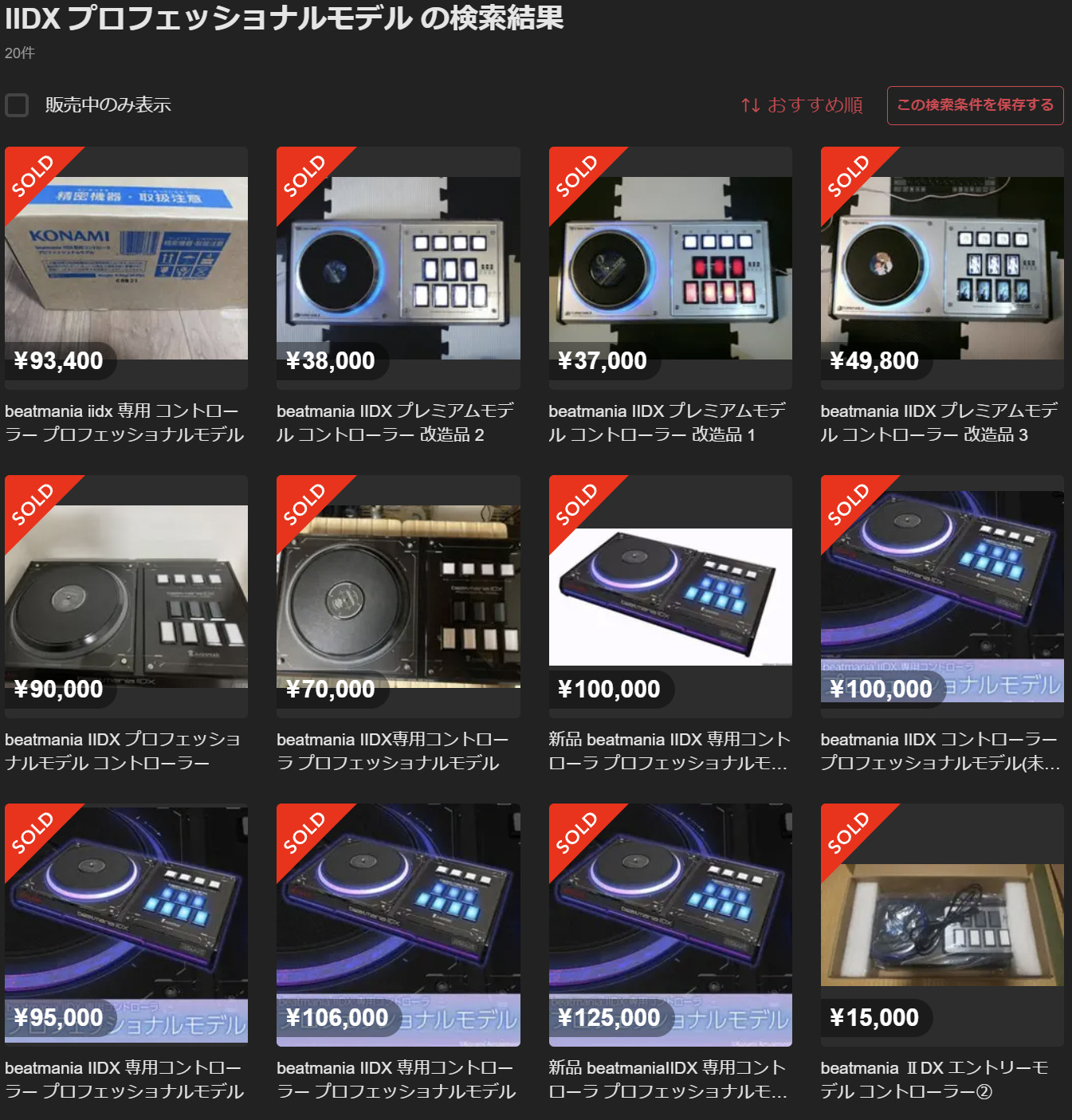Click the SOLD badge on the ¥100,000 white-background controller
This screenshot has width=1072, height=1120.
pos(575,505)
